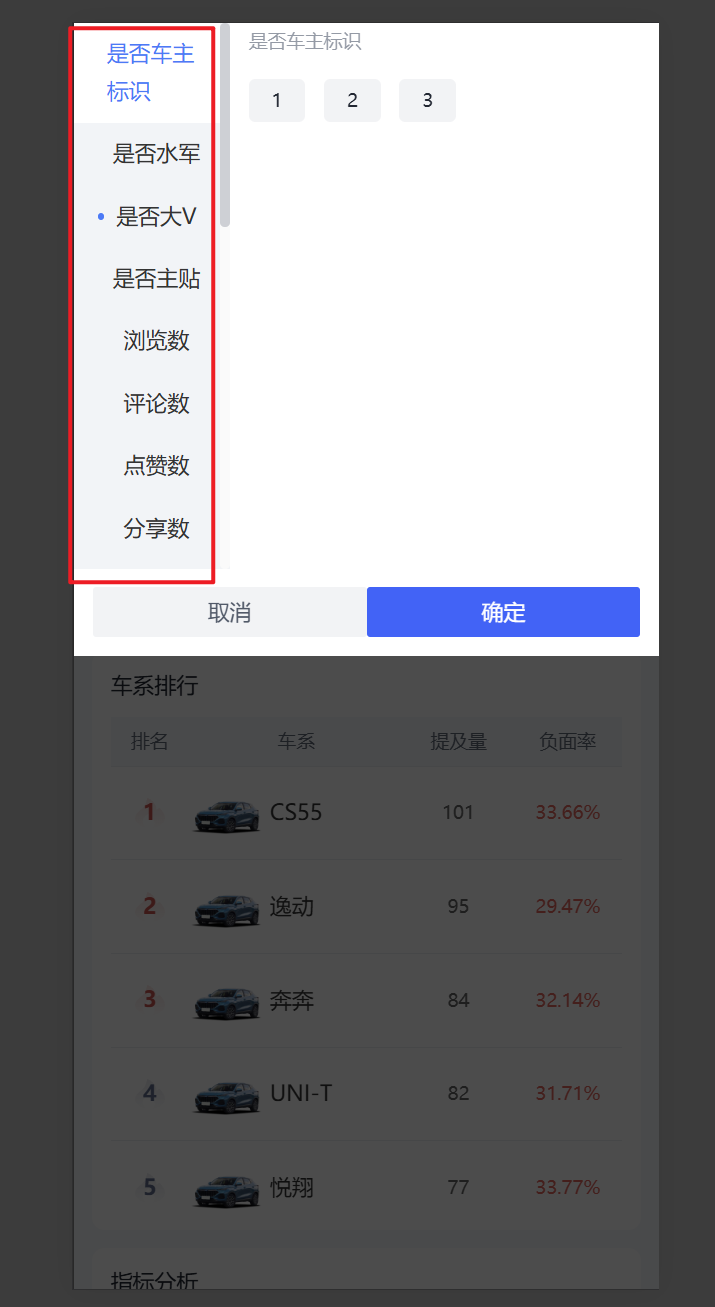This screenshot has width=715, height=1307.
Task: Select the 是否车主标识 filter category
Action: [150, 73]
